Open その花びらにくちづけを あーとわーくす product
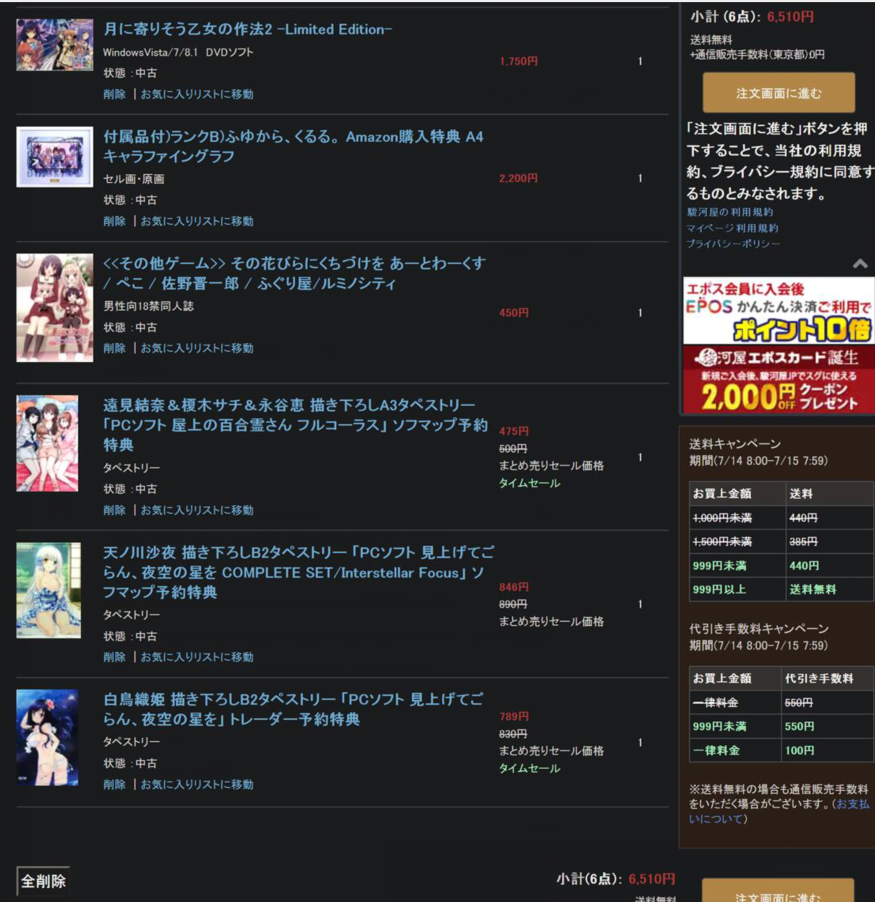The width and height of the screenshot is (875, 902). (x=294, y=273)
